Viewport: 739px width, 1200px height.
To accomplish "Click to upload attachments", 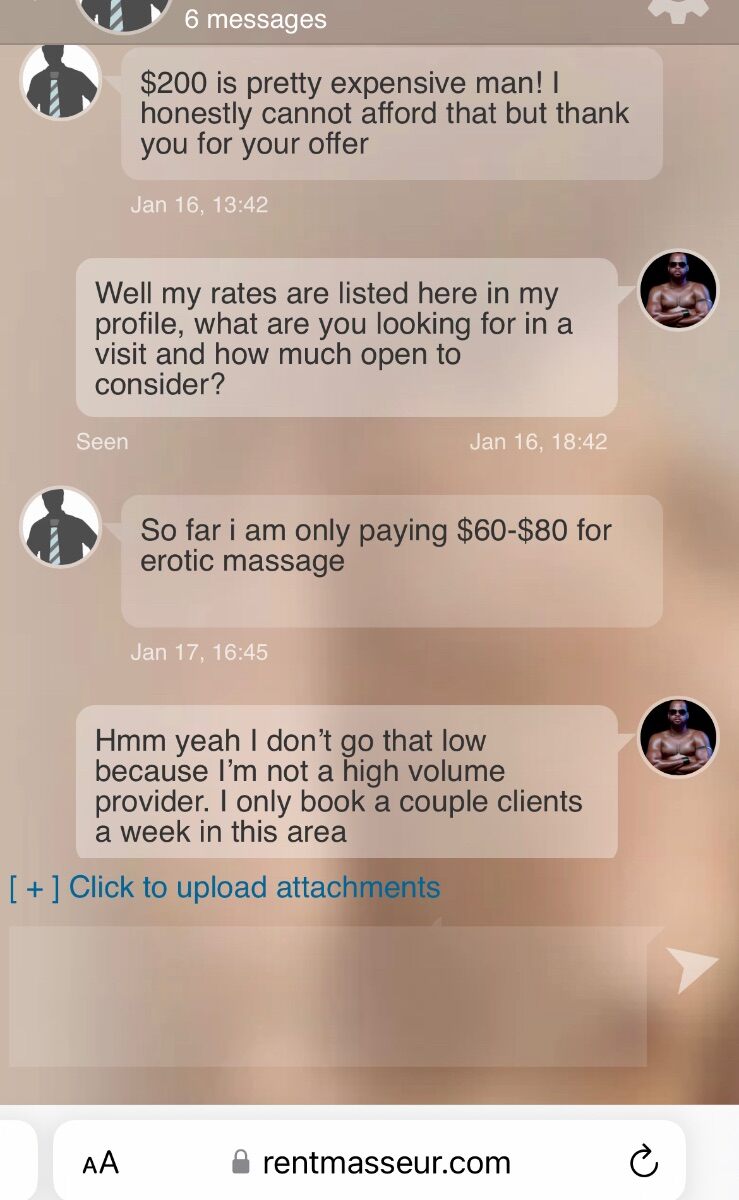I will (225, 887).
